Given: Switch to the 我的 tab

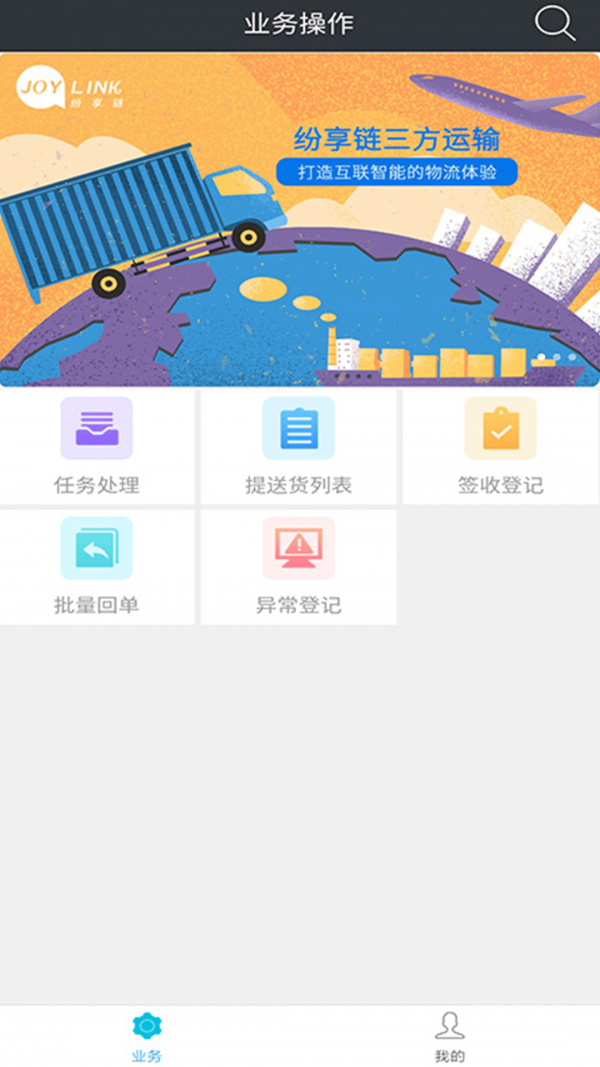Looking at the screenshot, I should pos(450,1036).
